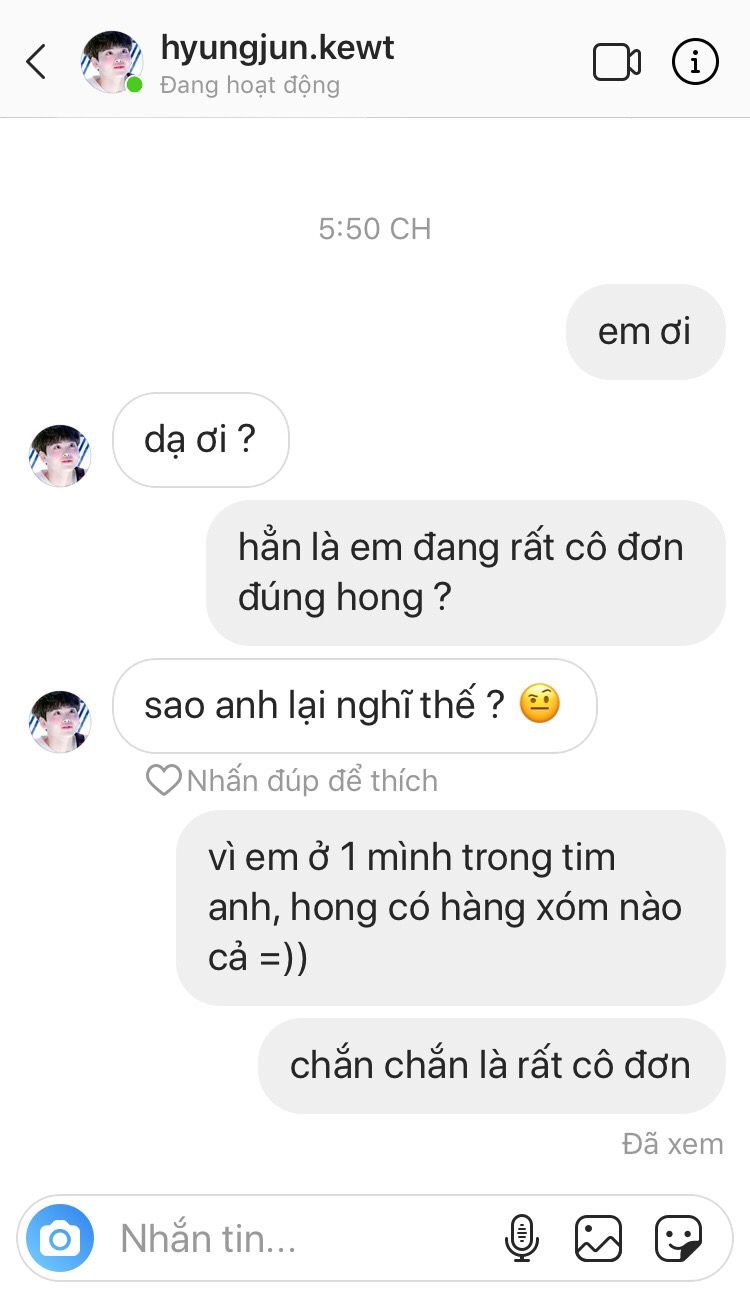The width and height of the screenshot is (750, 1294).
Task: Open conversation info details
Action: tap(695, 62)
